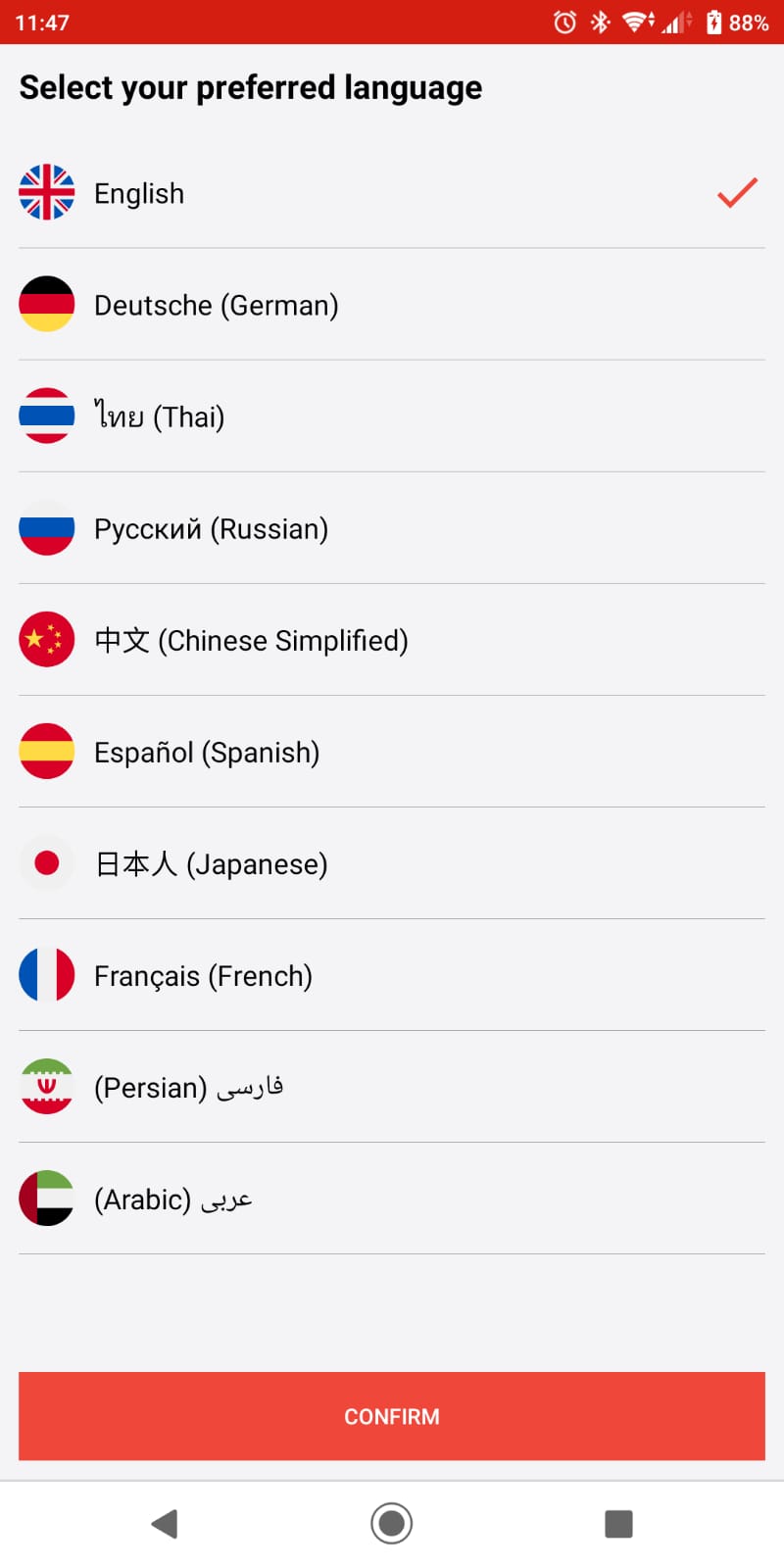Select the Persian language option
784x1568 pixels.
click(392, 1087)
